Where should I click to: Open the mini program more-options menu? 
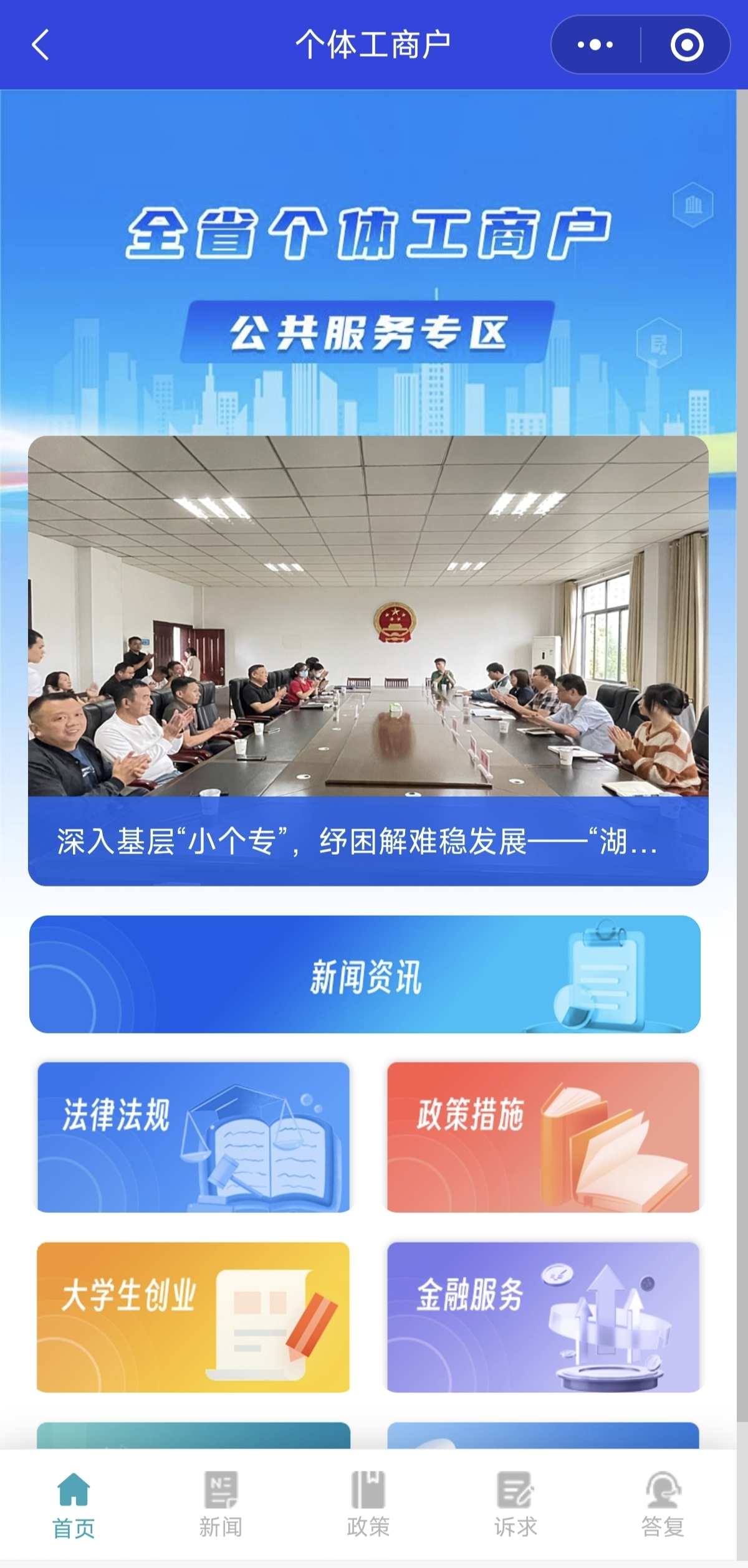coord(595,45)
